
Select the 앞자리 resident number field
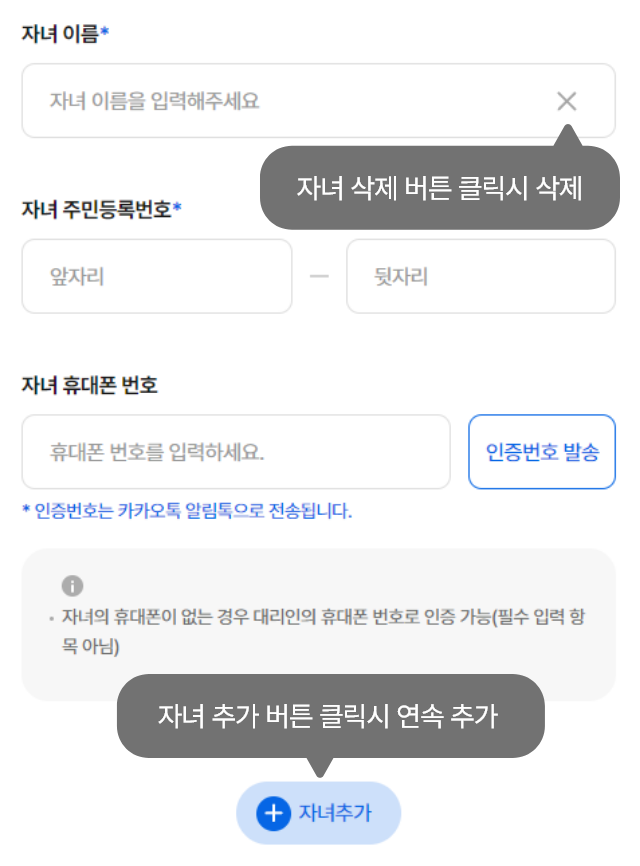pyautogui.click(x=157, y=276)
